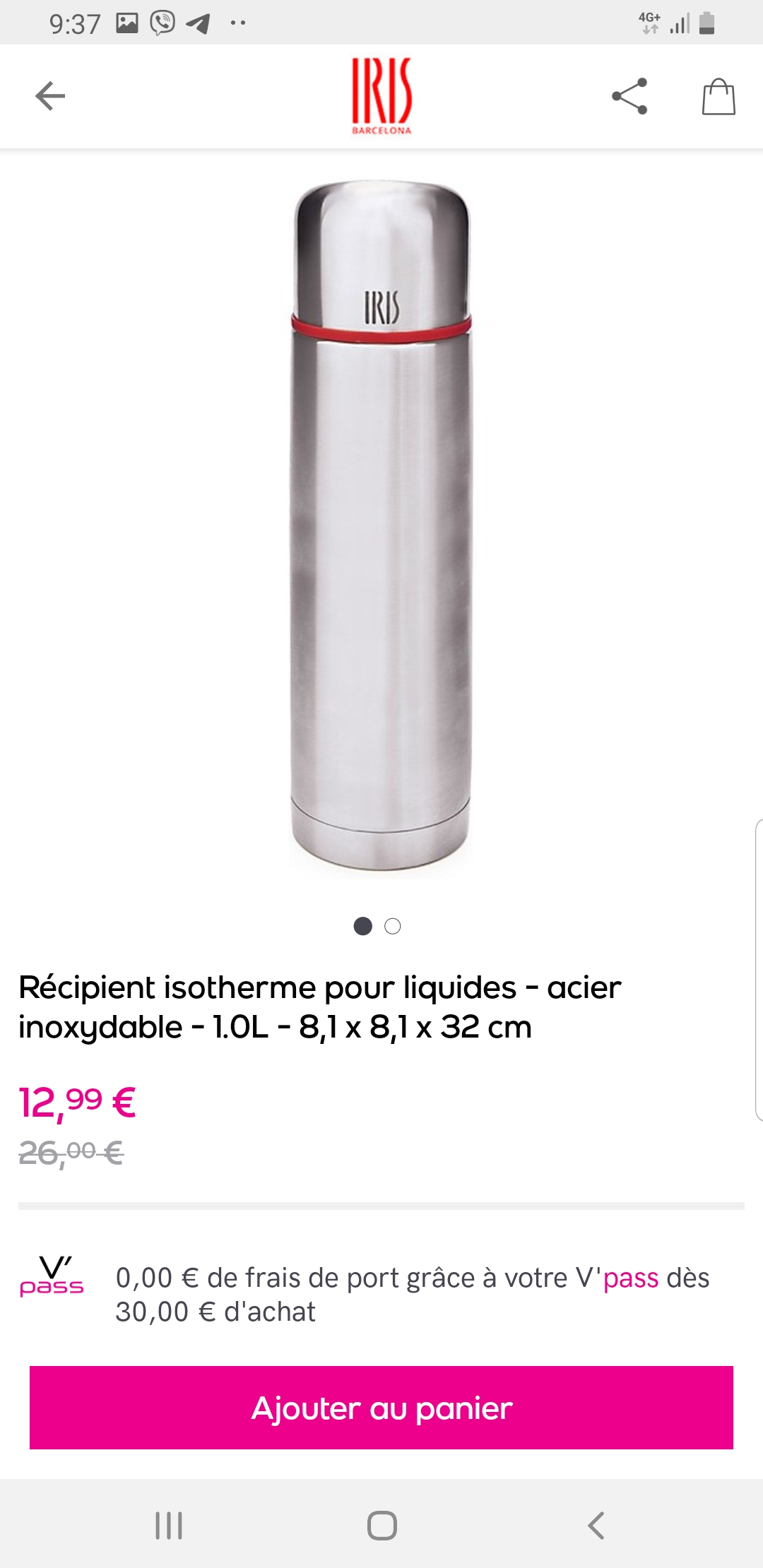The width and height of the screenshot is (763, 1568).
Task: Go back using the top-left arrow
Action: 50,96
